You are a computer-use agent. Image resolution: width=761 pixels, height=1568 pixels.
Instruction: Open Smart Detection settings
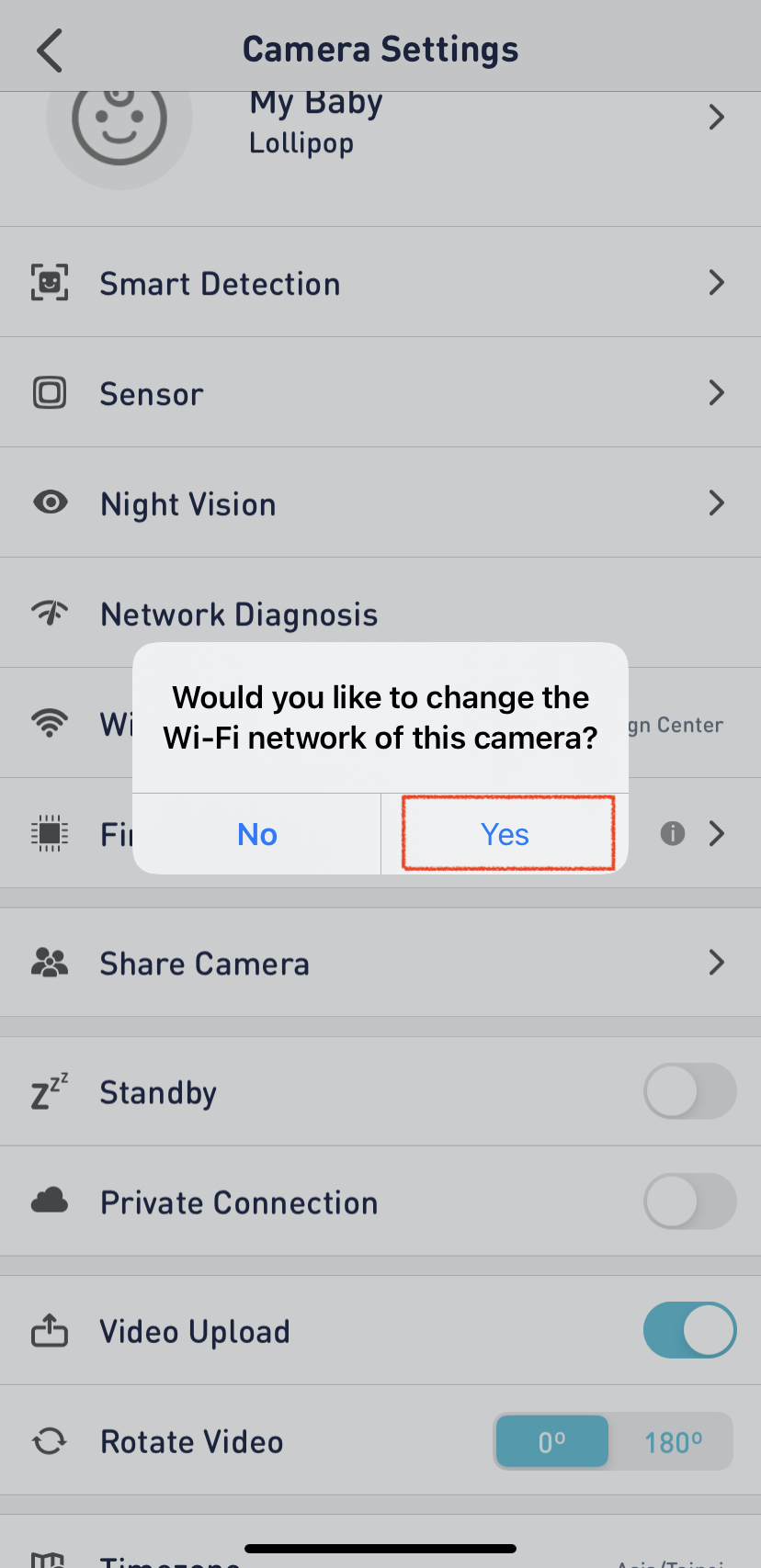click(x=380, y=283)
